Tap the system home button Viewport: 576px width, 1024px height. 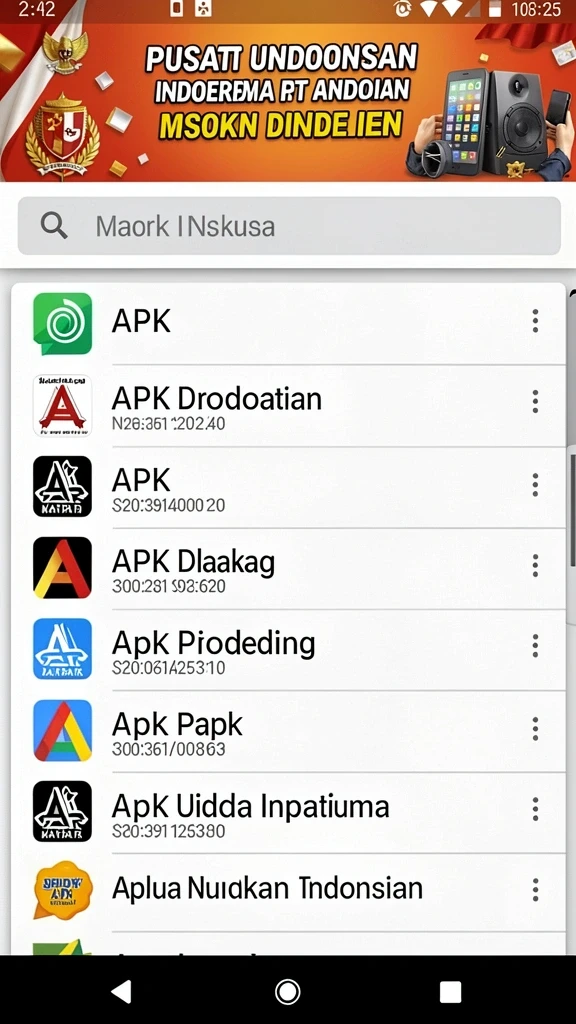pyautogui.click(x=287, y=991)
